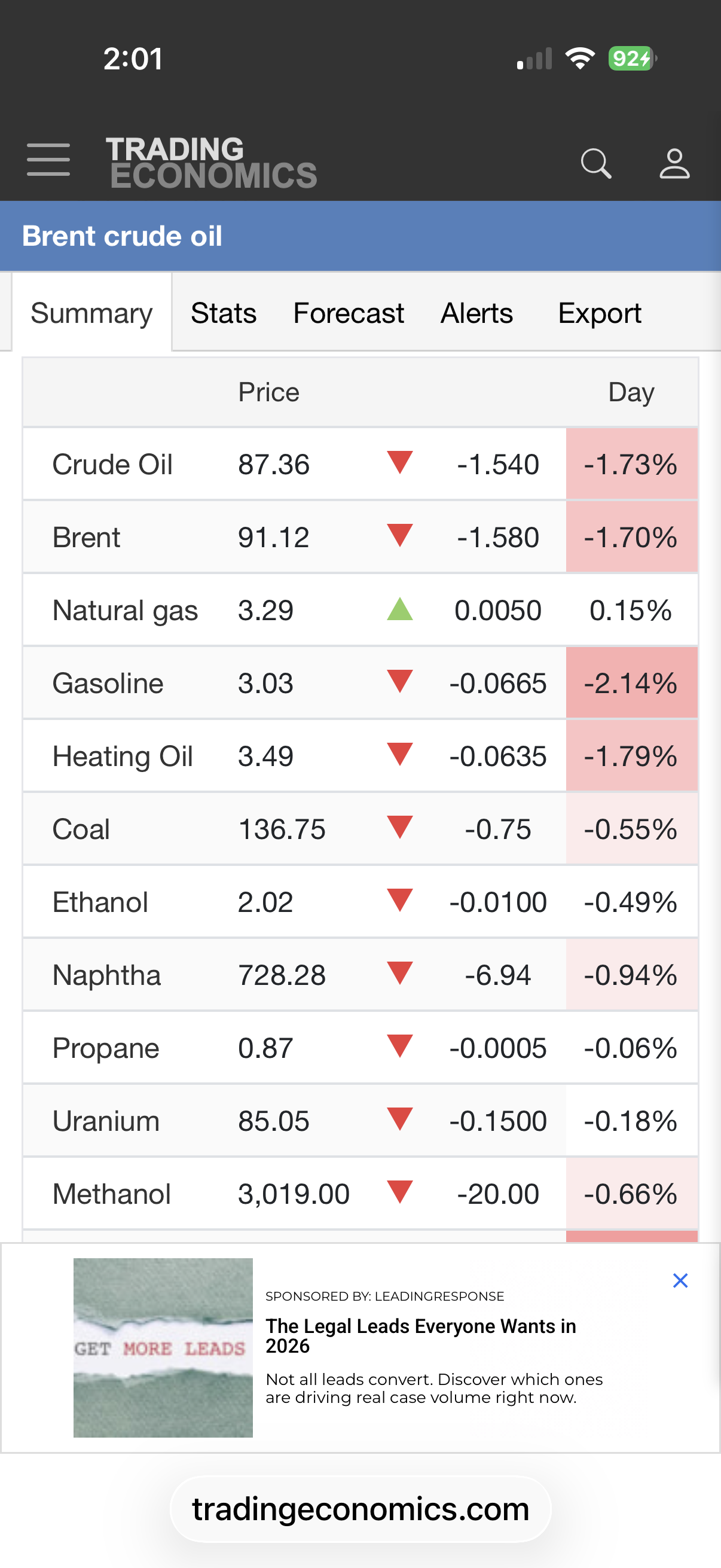Open the Export tab

599,313
